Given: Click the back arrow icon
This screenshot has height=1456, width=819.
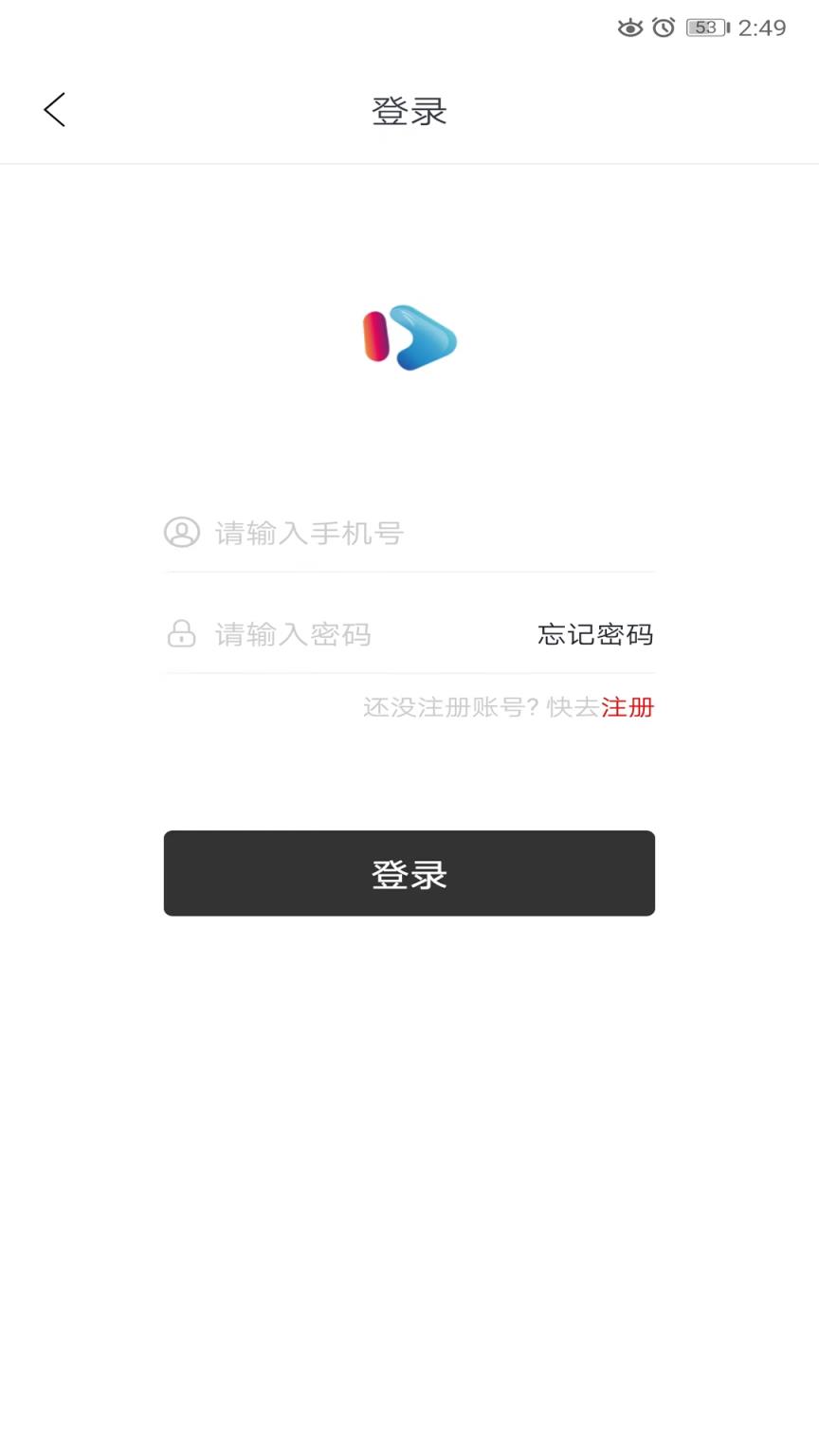Looking at the screenshot, I should (x=54, y=109).
